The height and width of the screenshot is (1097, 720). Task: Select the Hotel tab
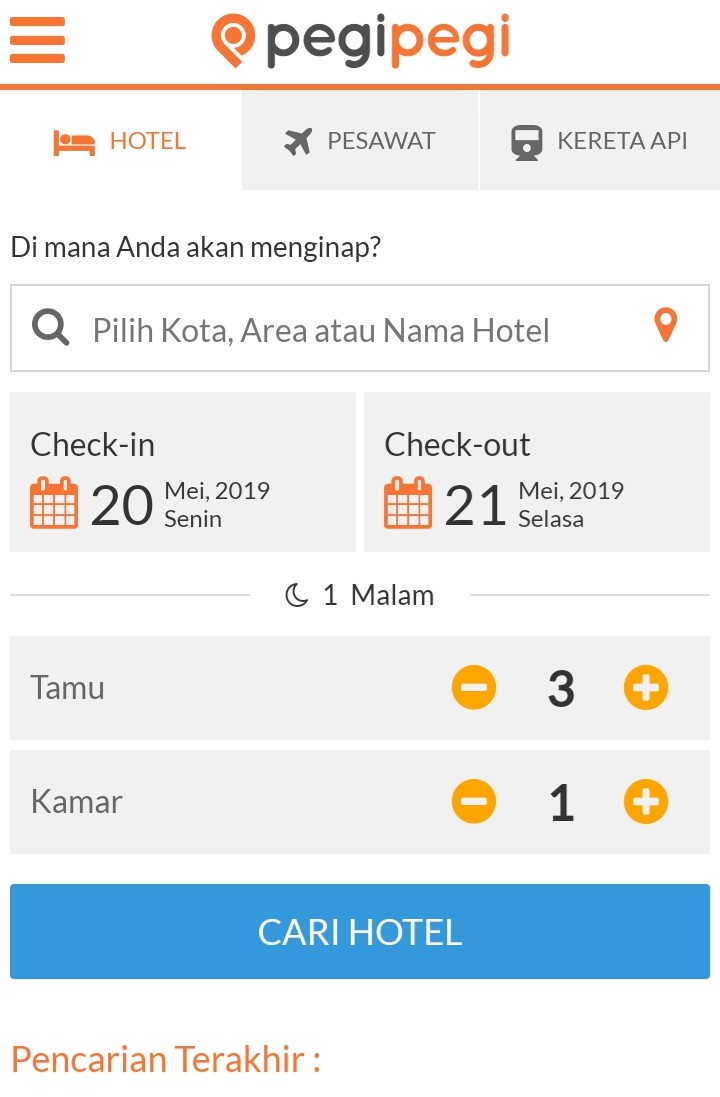120,141
